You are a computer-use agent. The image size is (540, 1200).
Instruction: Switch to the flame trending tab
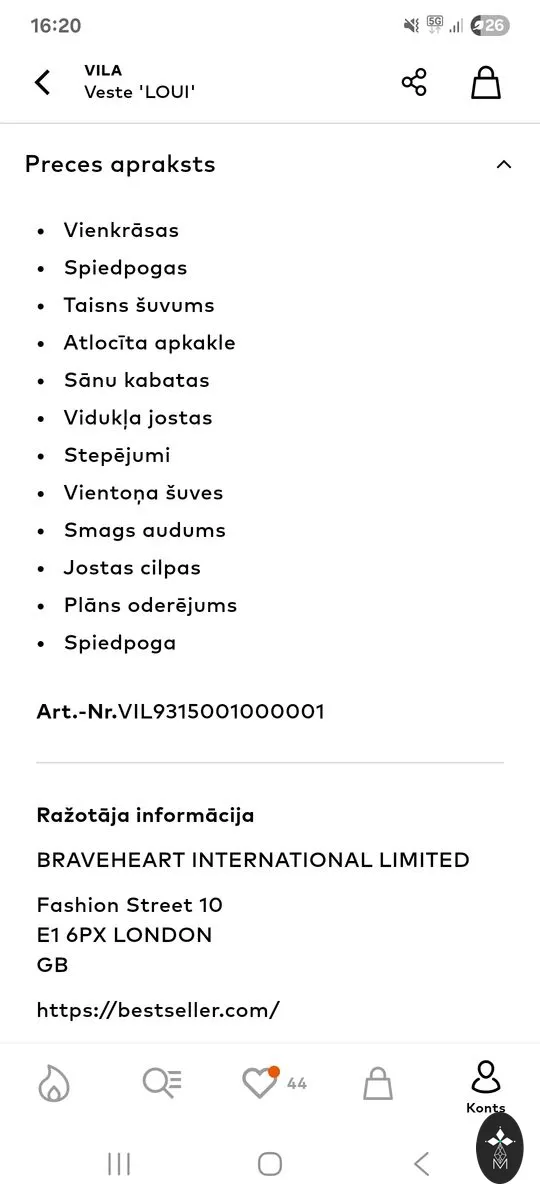click(x=54, y=1082)
